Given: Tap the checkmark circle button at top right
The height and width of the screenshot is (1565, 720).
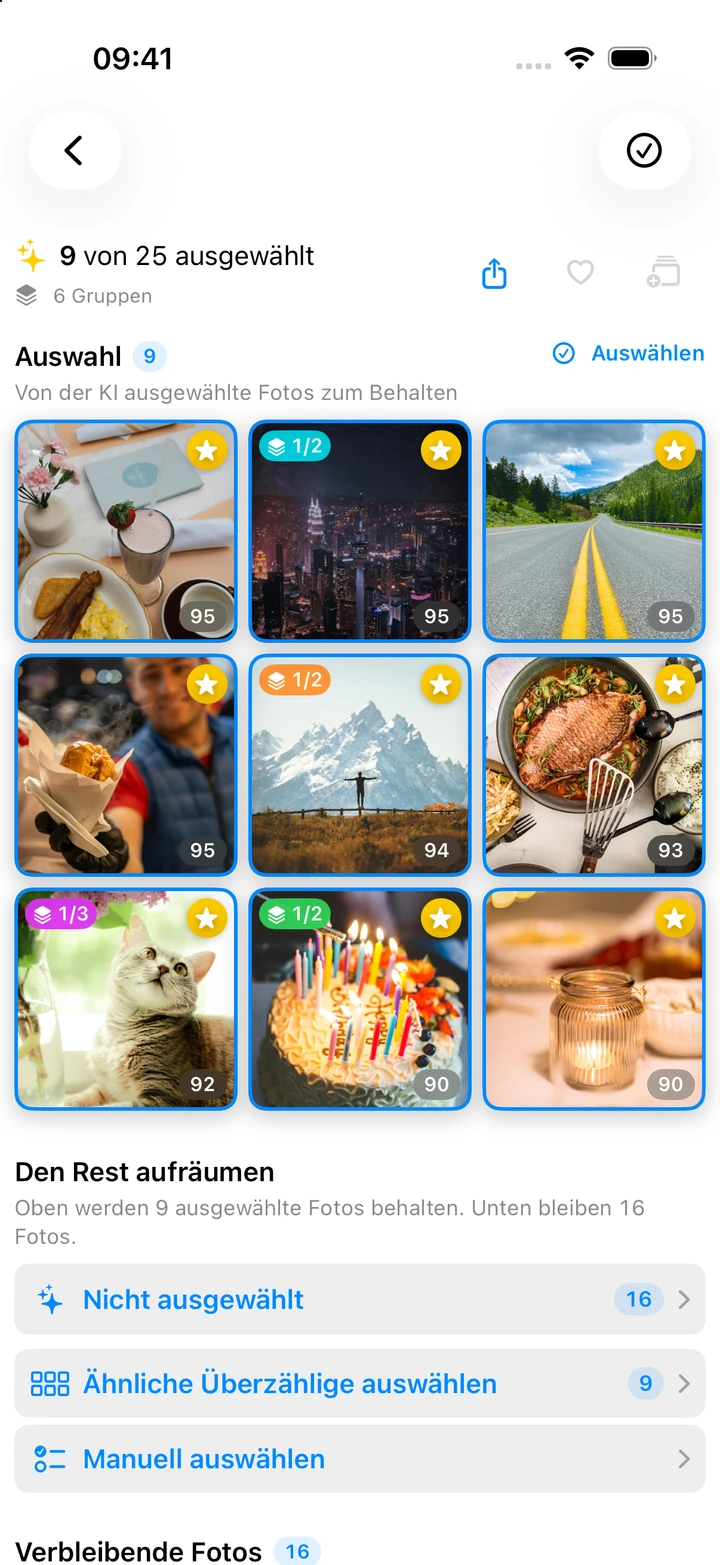Looking at the screenshot, I should 644,150.
